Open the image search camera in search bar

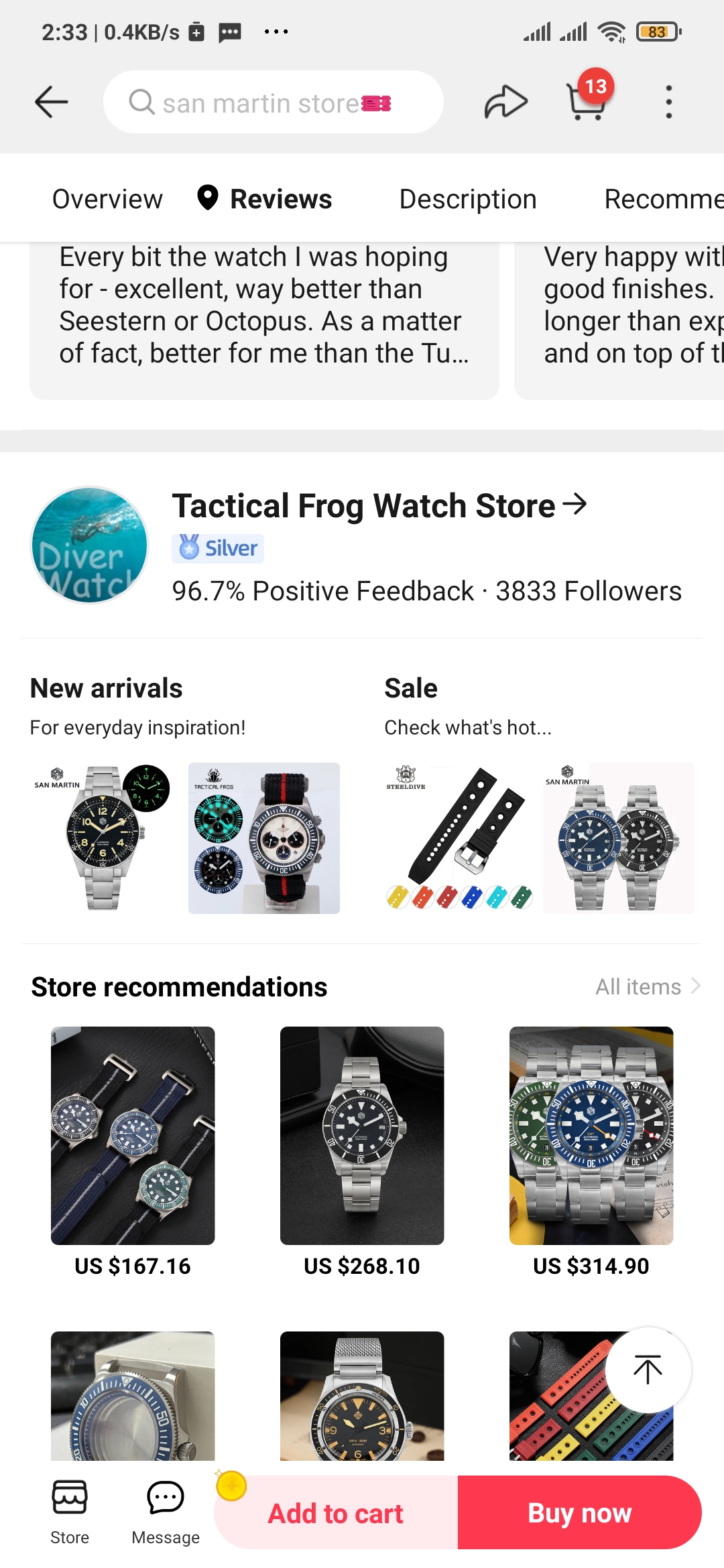pos(373,103)
